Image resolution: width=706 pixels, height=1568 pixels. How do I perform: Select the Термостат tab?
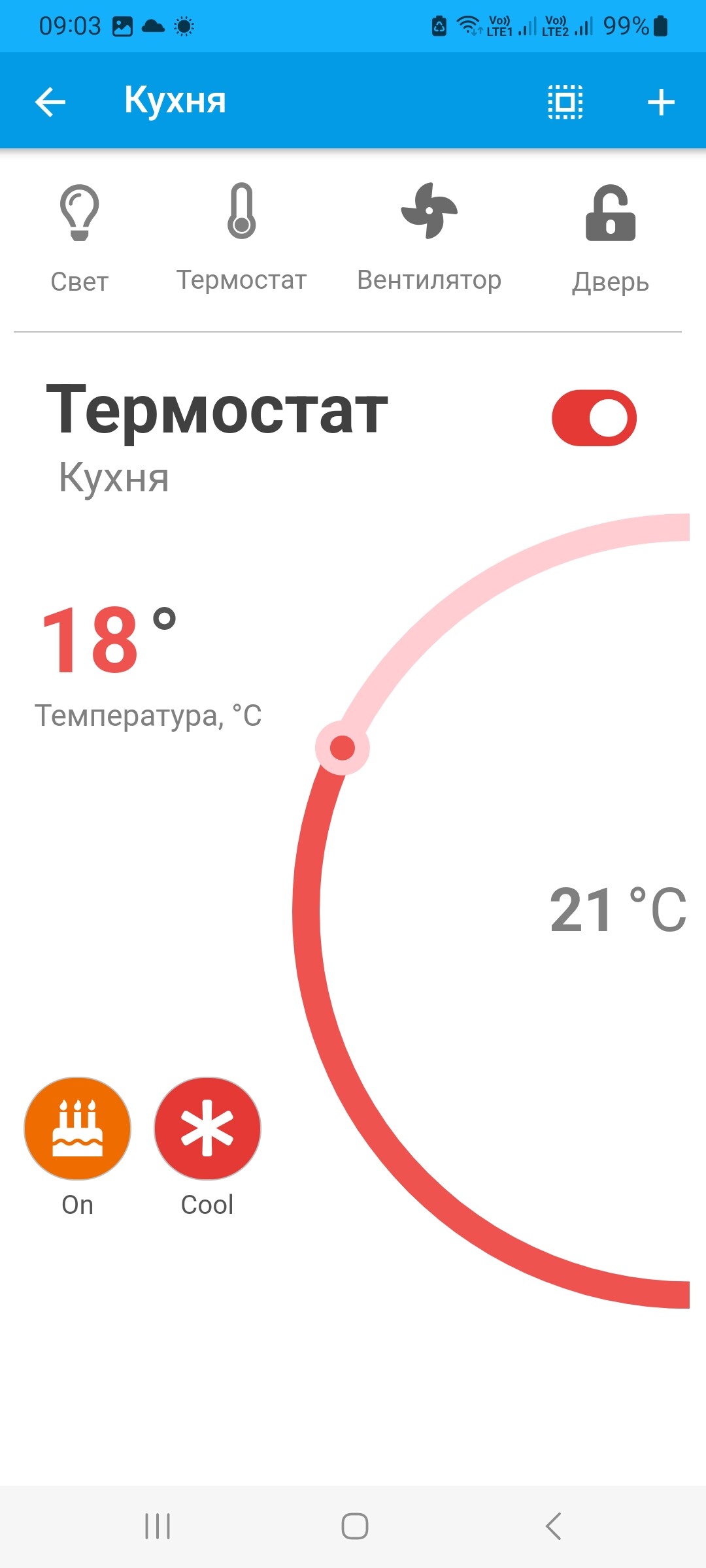241,238
